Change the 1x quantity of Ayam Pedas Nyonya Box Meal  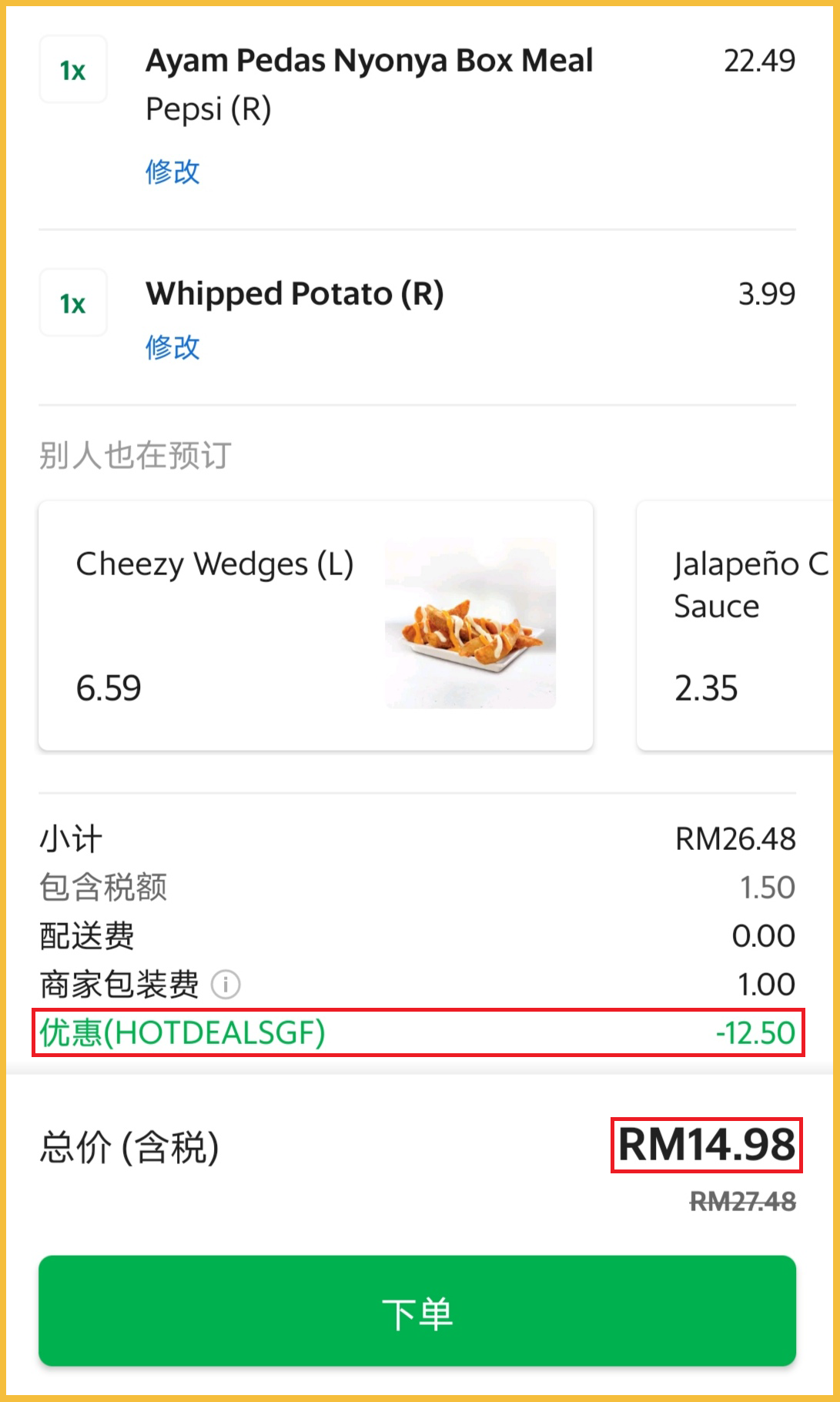click(73, 70)
